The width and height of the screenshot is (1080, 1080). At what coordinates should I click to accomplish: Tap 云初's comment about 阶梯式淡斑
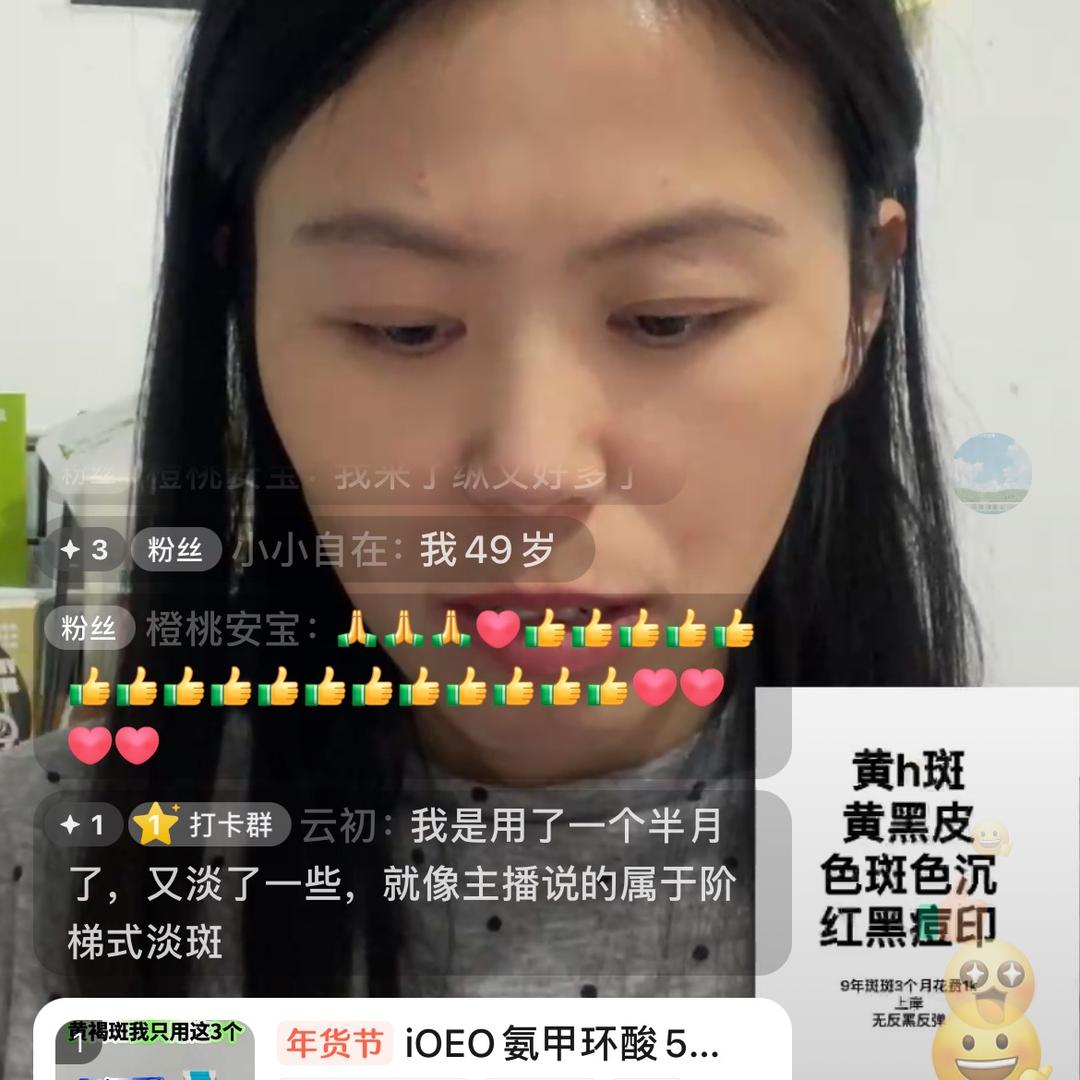400,884
